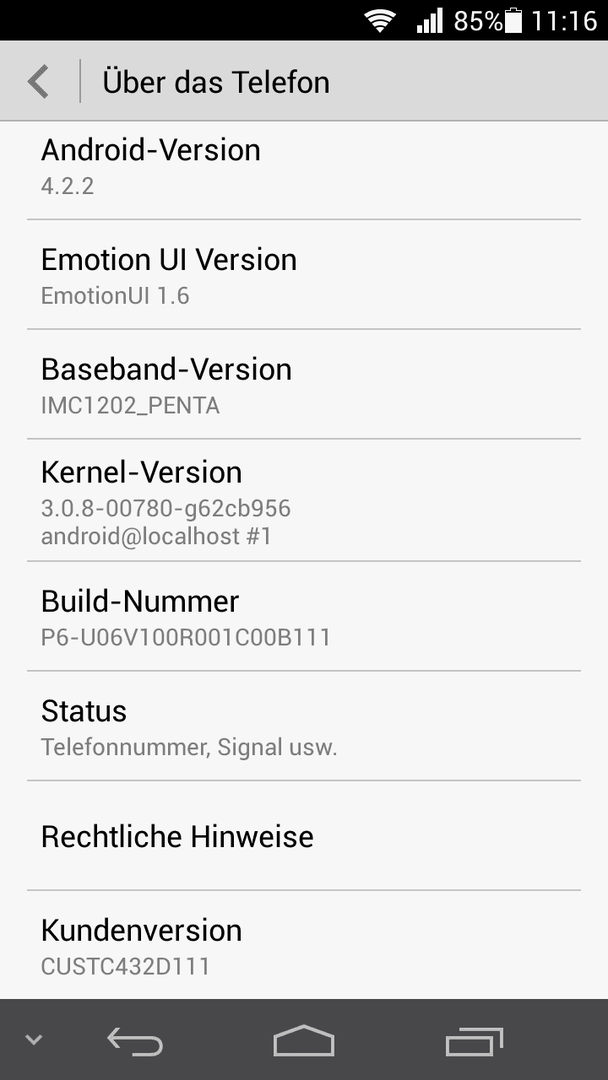The image size is (608, 1080).
Task: Tap the Android-Version 4.2.2 entry
Action: [304, 170]
